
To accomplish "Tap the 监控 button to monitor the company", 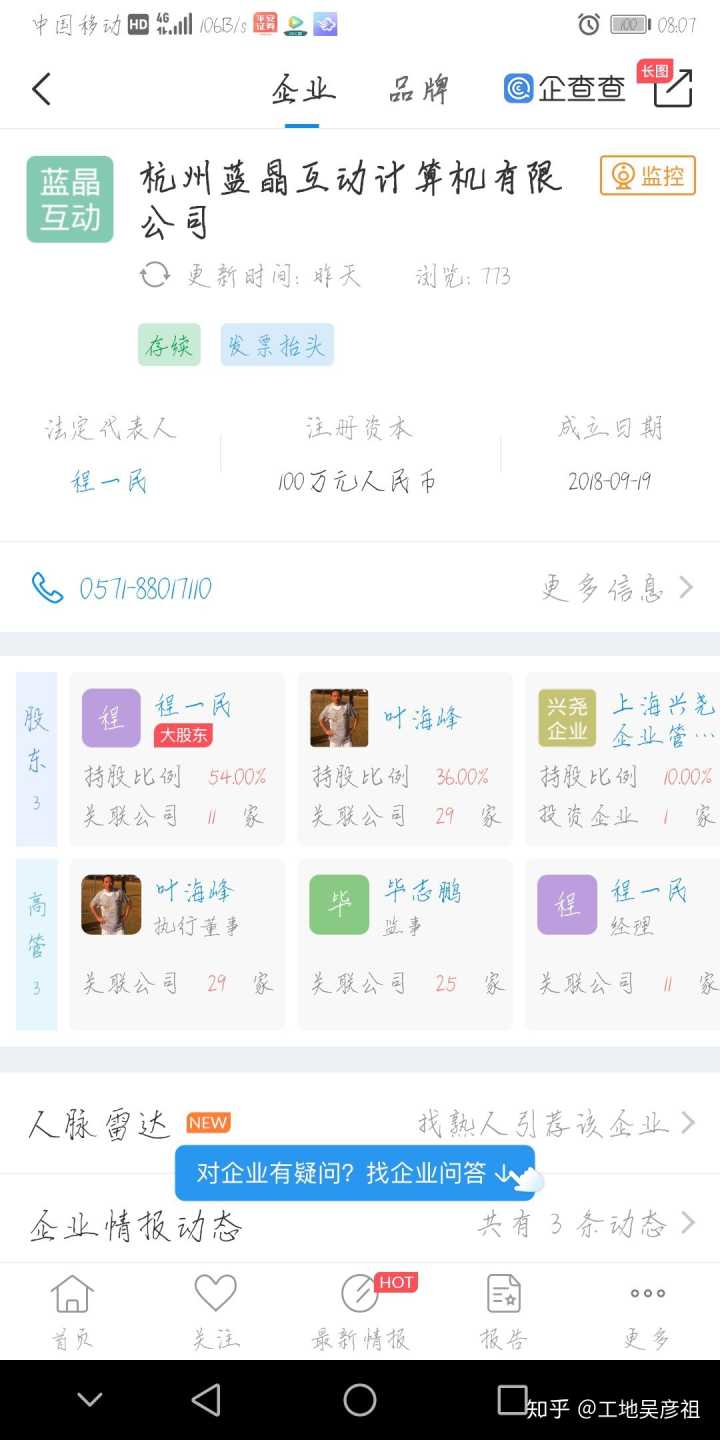I will click(647, 176).
